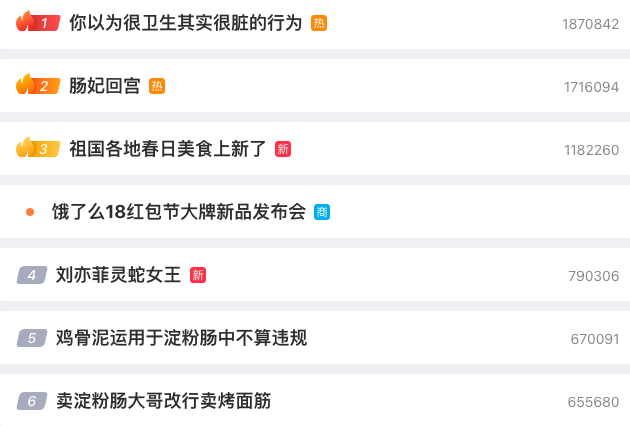Open topic 鸡骨泥运用于淀粉肠中不算违规
Image resolution: width=630 pixels, height=426 pixels.
(181, 338)
